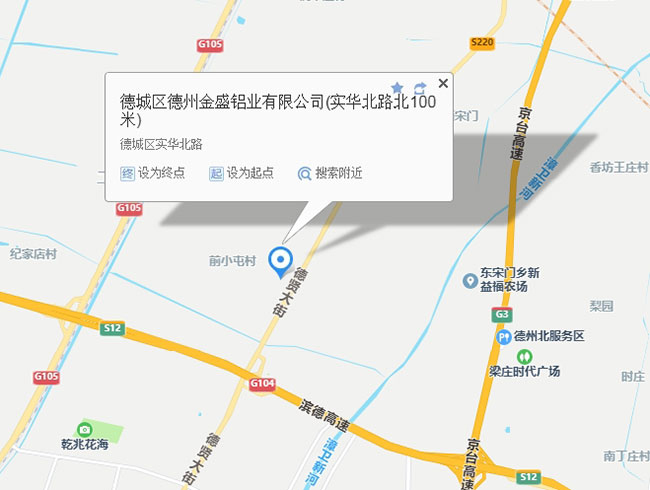Share this location via the share icon

(419, 88)
